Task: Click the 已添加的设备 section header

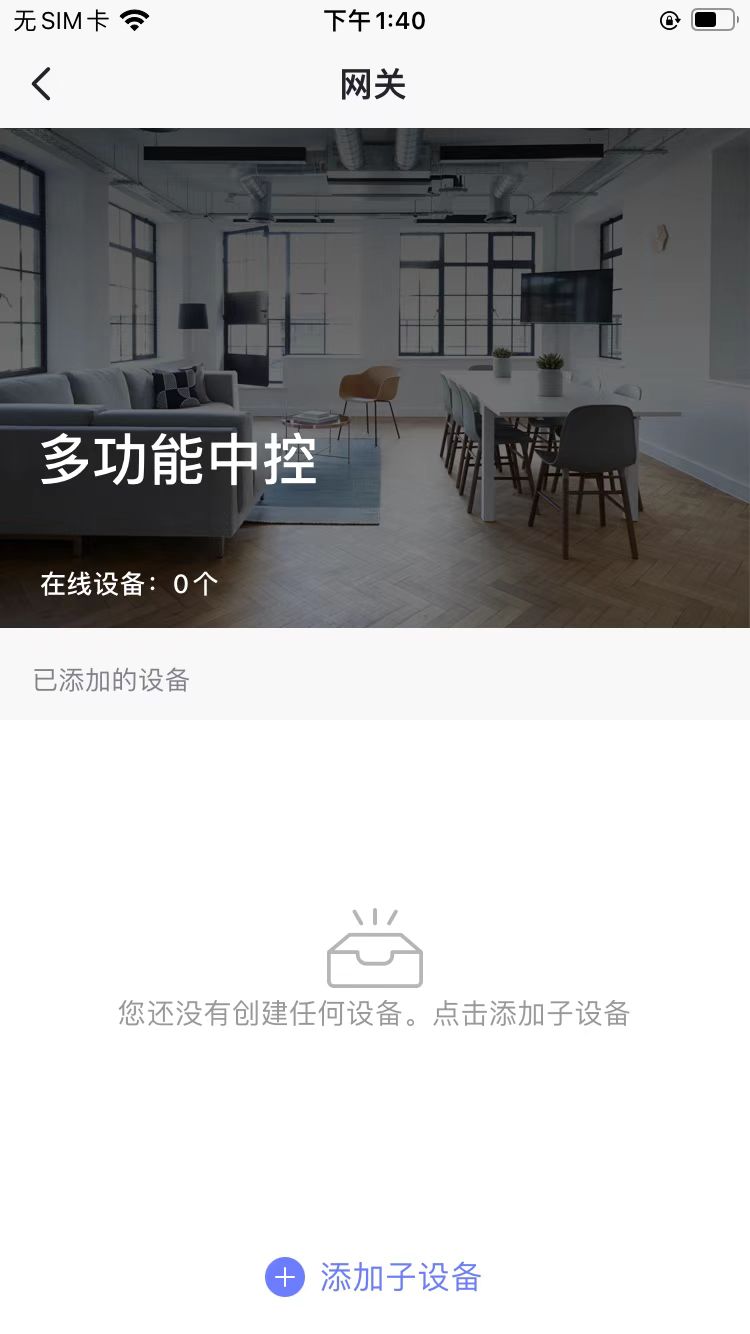Action: [x=112, y=681]
